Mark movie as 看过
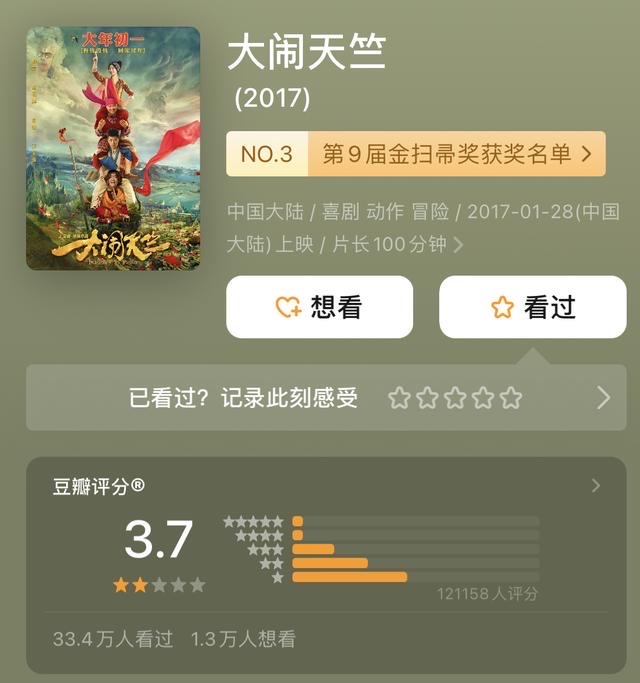The width and height of the screenshot is (640, 683). (x=533, y=307)
